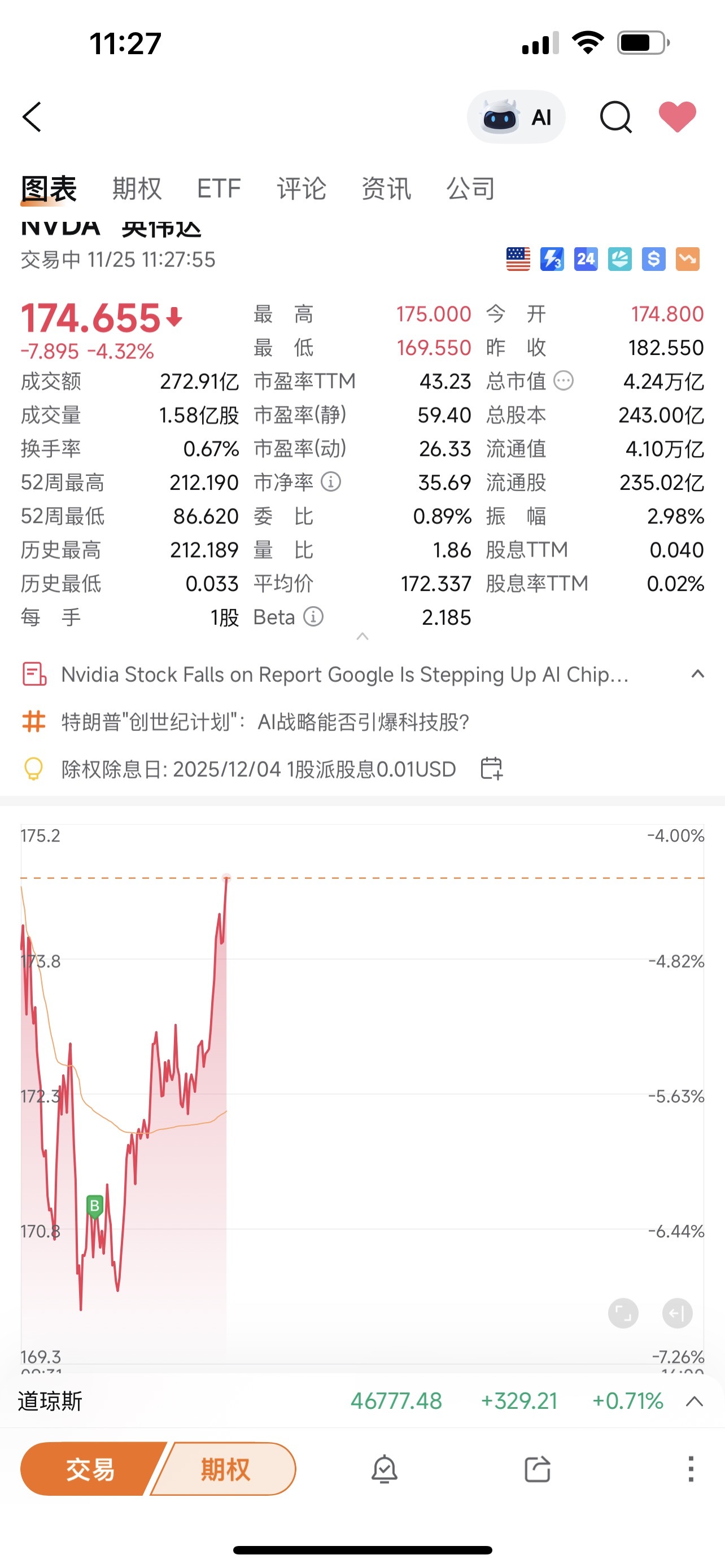725x1568 pixels.
Task: Open the notification bell
Action: (385, 1469)
